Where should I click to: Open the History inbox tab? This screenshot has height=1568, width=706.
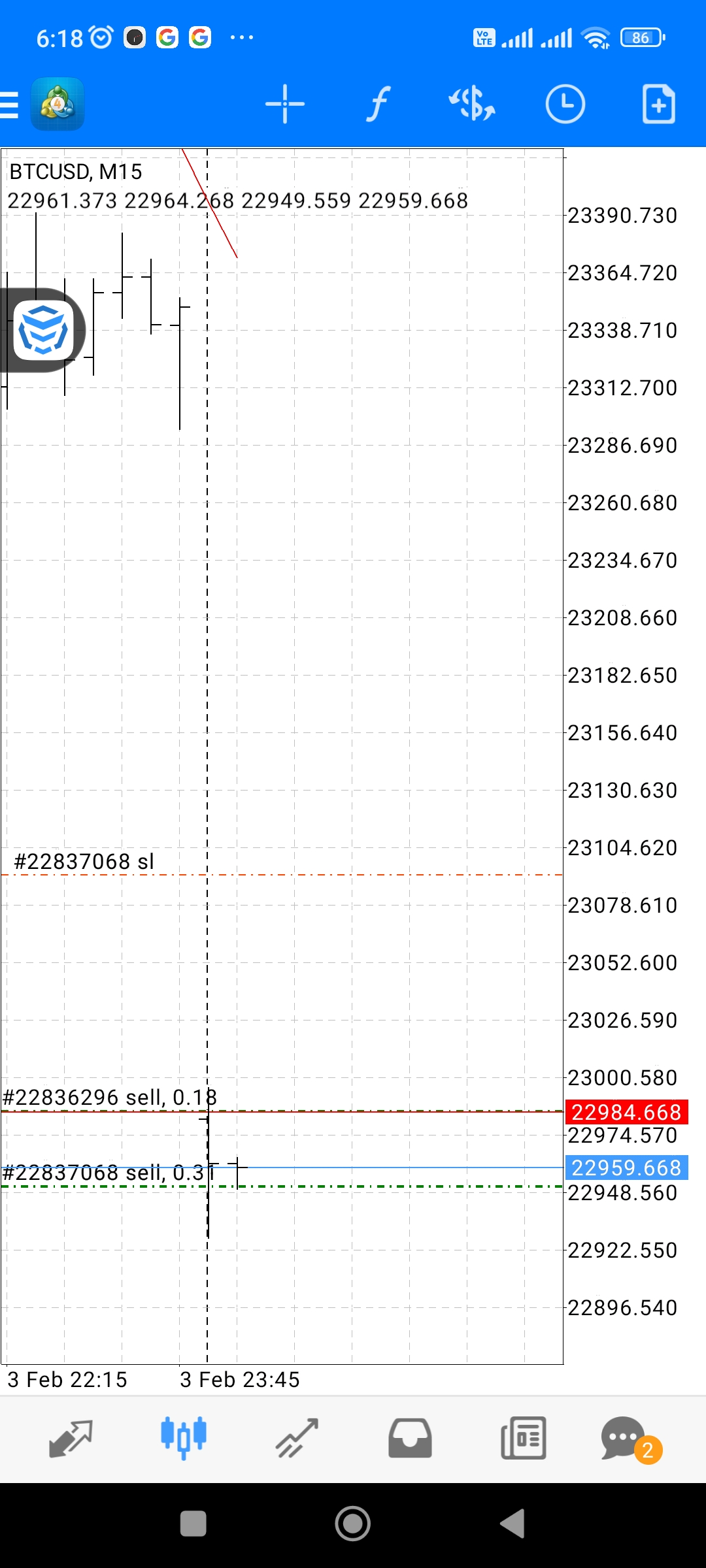pyautogui.click(x=410, y=1439)
